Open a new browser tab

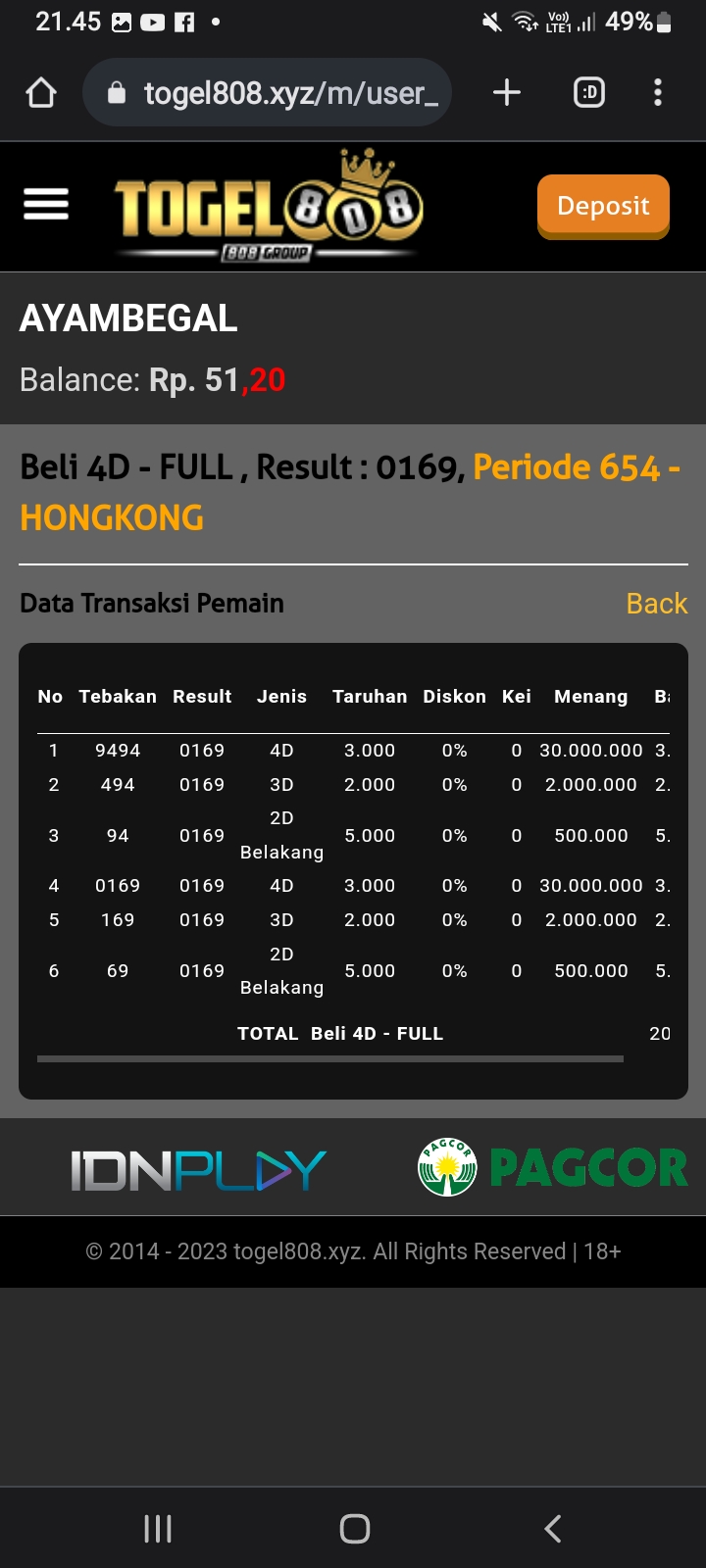tap(506, 93)
